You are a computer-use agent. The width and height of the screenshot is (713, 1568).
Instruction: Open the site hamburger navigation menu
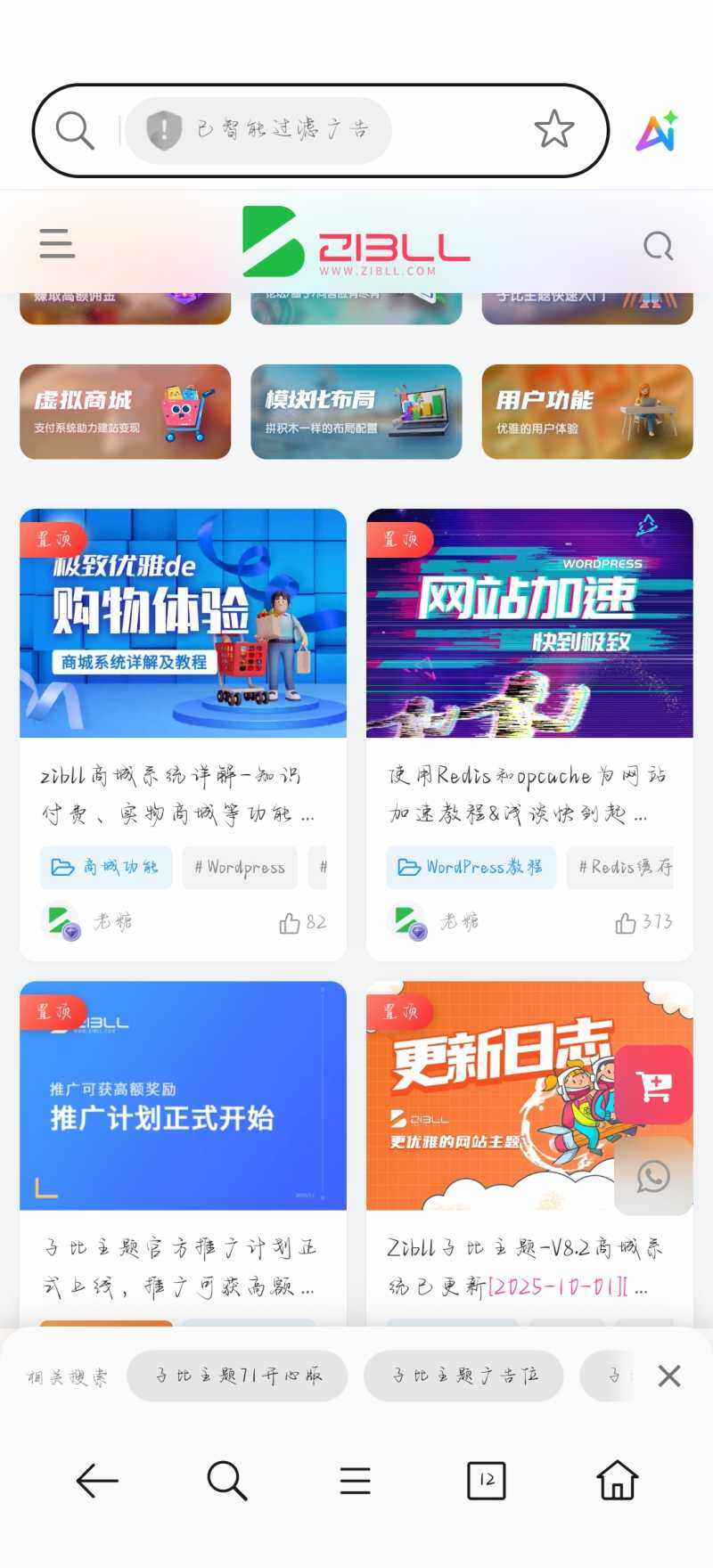[x=56, y=243]
